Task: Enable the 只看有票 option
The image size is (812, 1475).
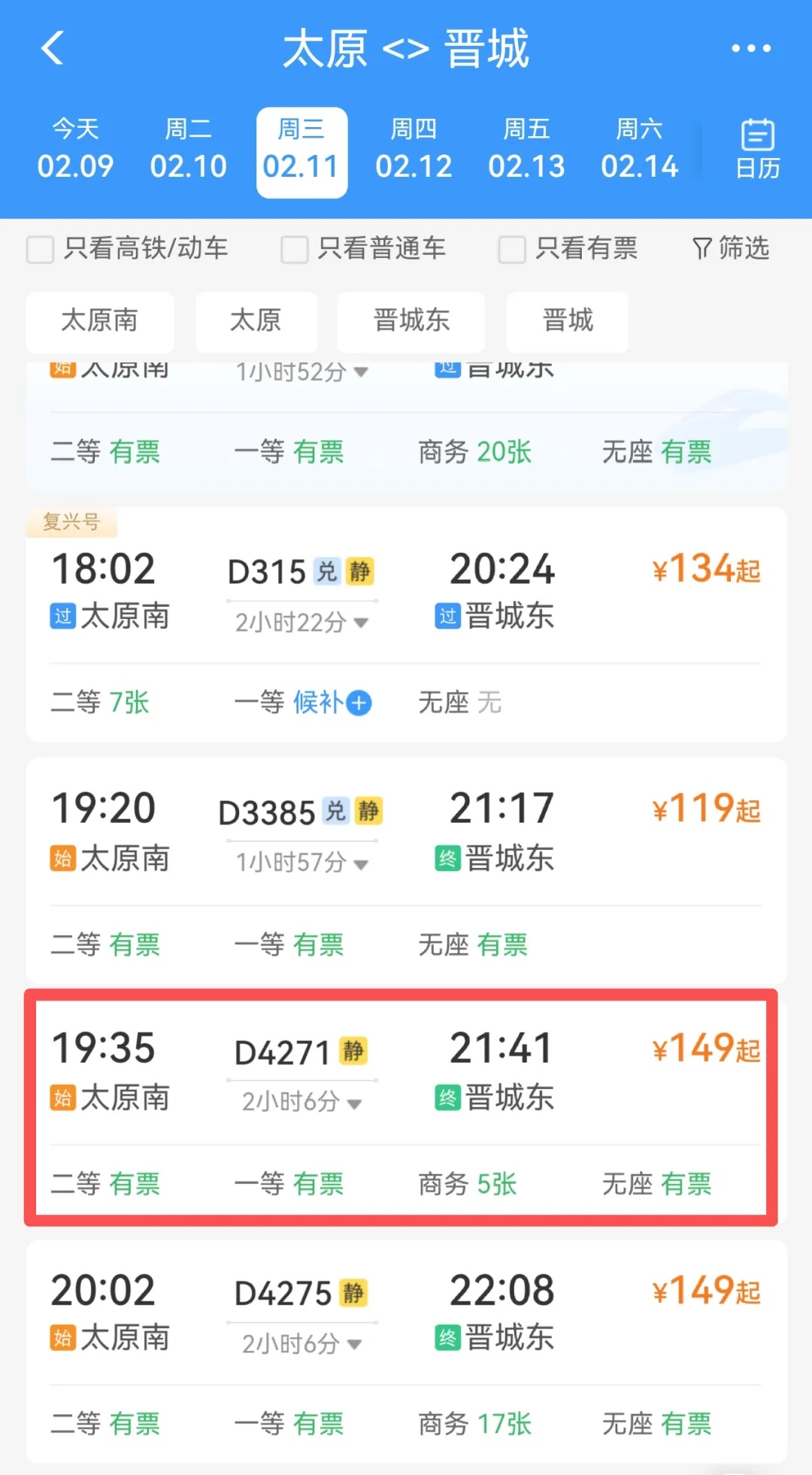Action: click(511, 249)
